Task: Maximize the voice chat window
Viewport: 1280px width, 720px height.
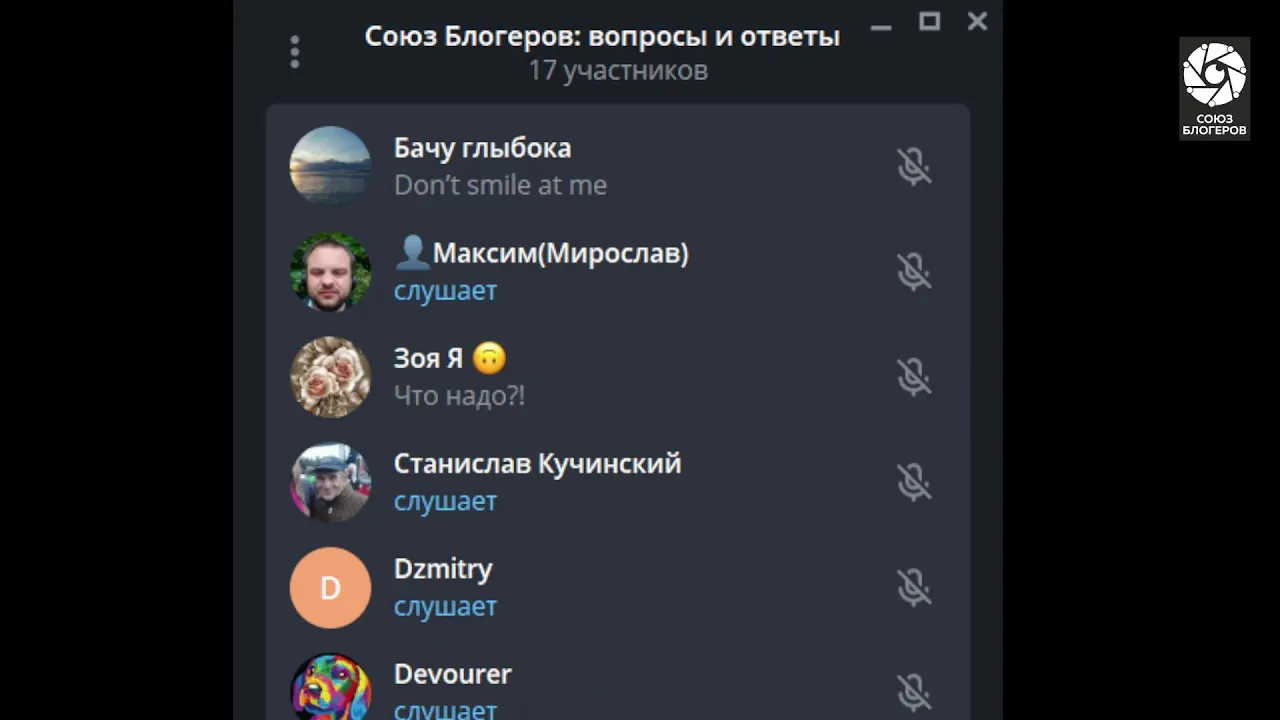Action: pos(929,21)
